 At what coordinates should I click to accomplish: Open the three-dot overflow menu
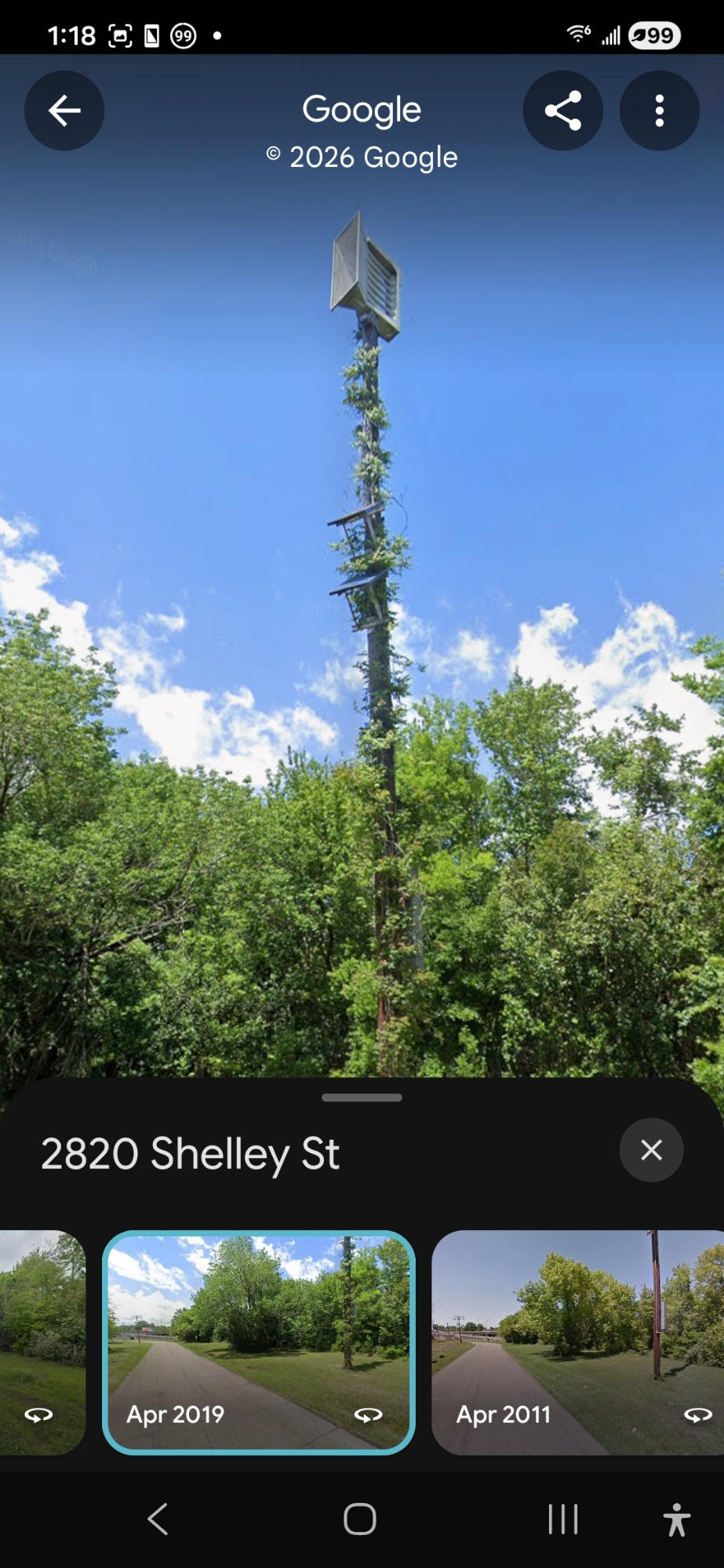659,111
